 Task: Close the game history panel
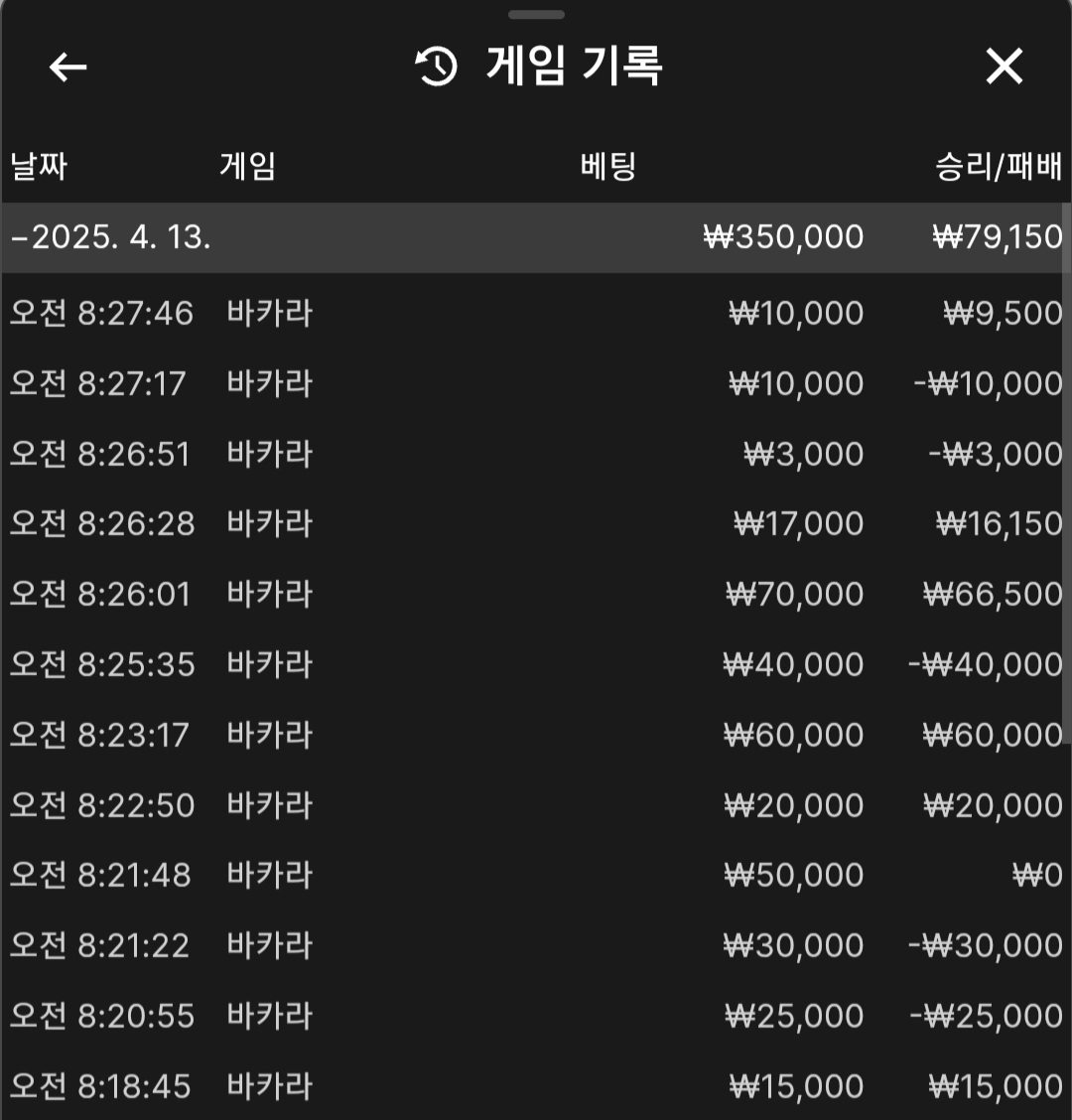coord(1004,68)
